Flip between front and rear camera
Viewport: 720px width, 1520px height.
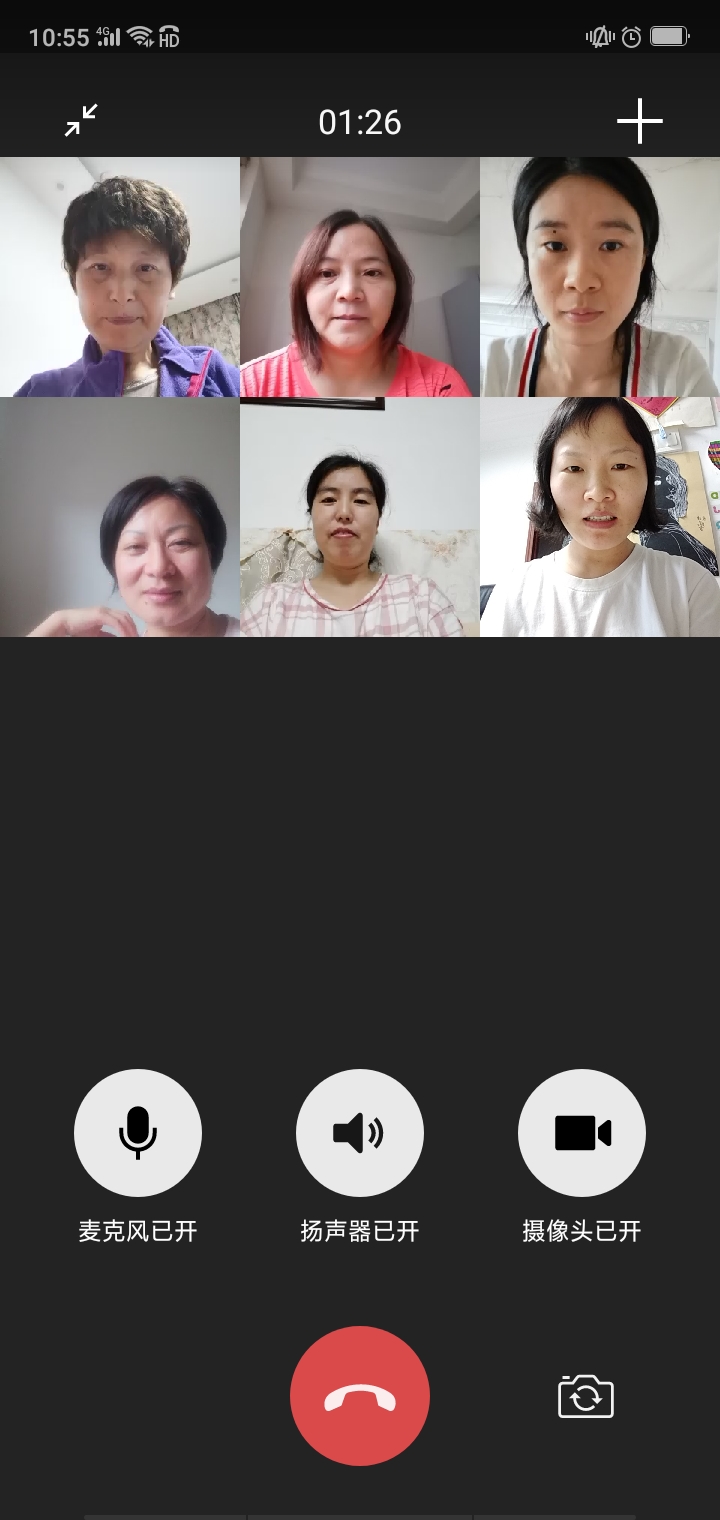coord(585,1396)
